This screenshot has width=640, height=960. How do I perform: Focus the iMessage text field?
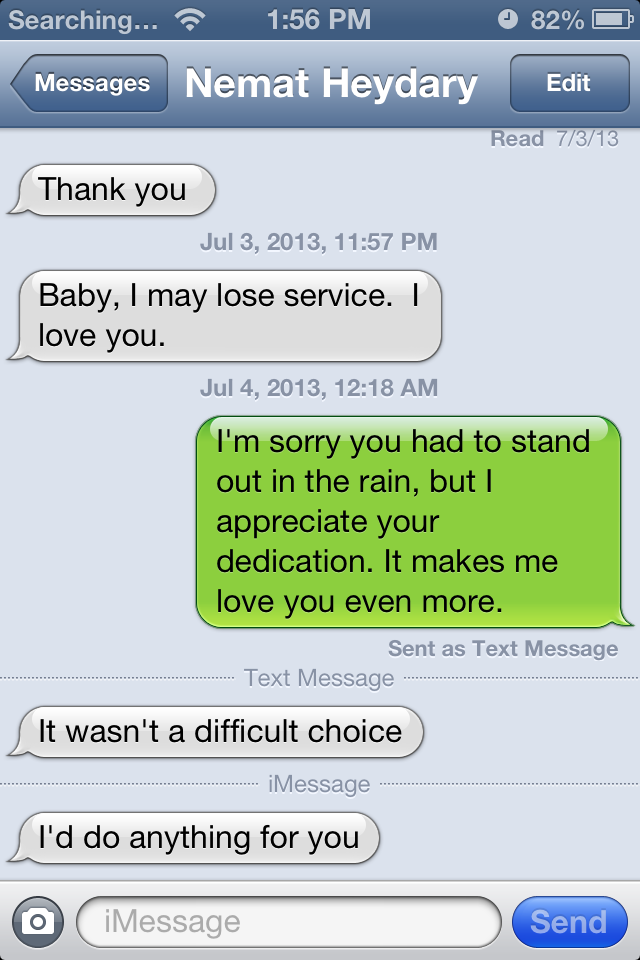(x=288, y=921)
